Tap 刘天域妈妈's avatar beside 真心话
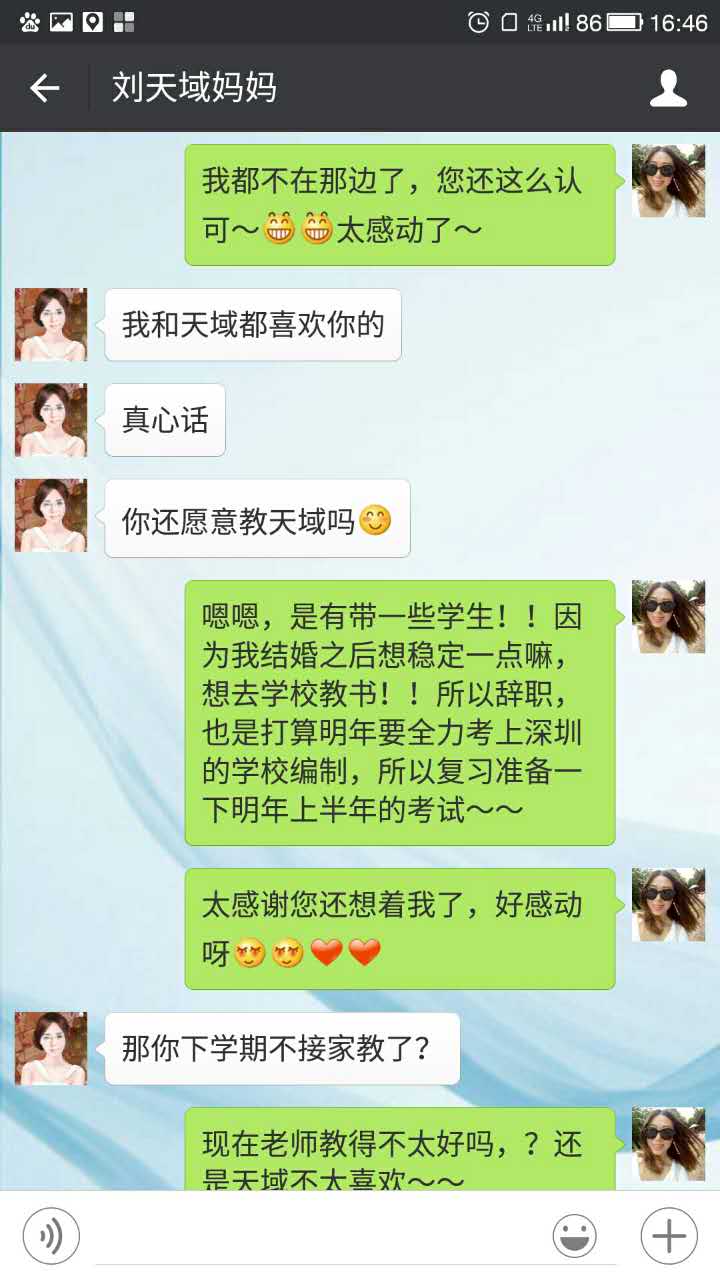The height and width of the screenshot is (1280, 720). [50, 420]
